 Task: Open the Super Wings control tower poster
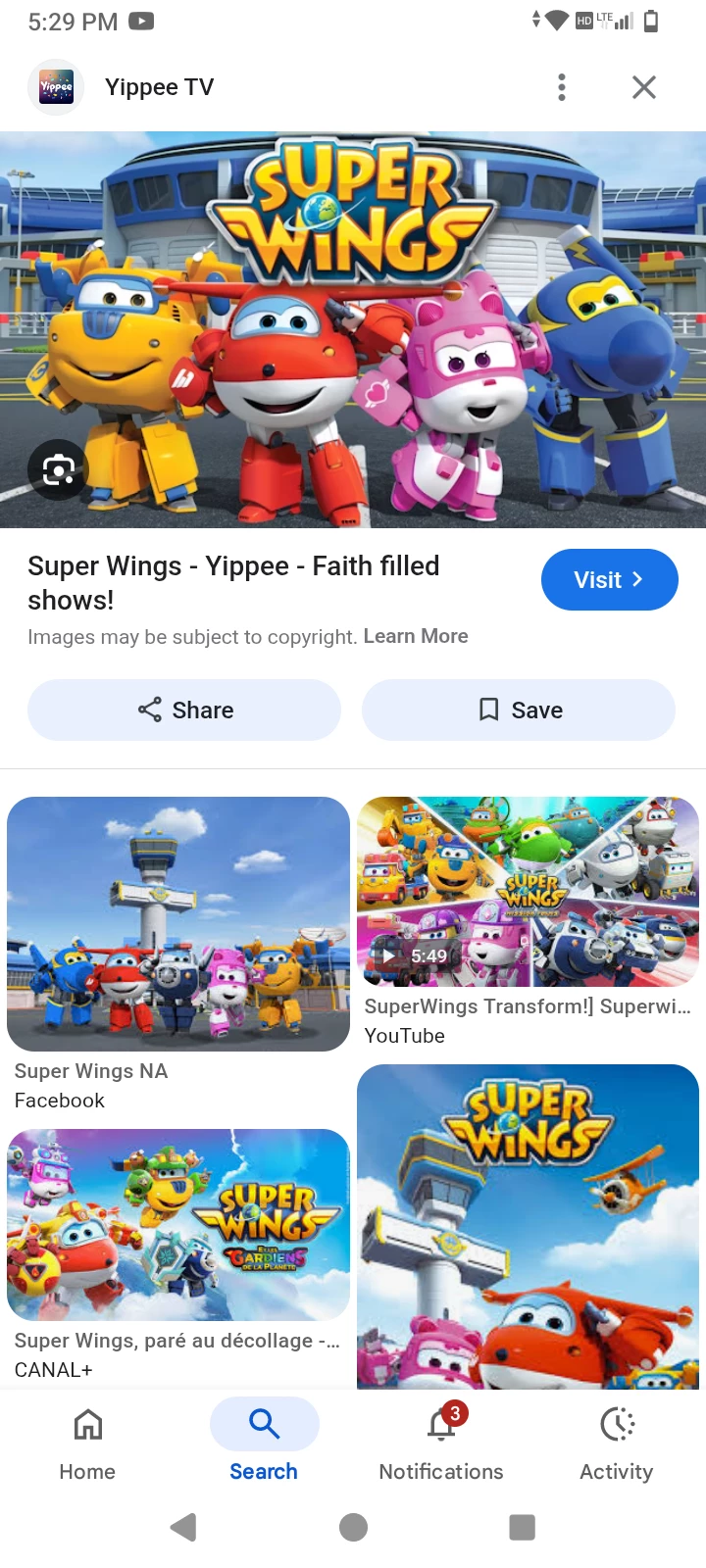[528, 1225]
